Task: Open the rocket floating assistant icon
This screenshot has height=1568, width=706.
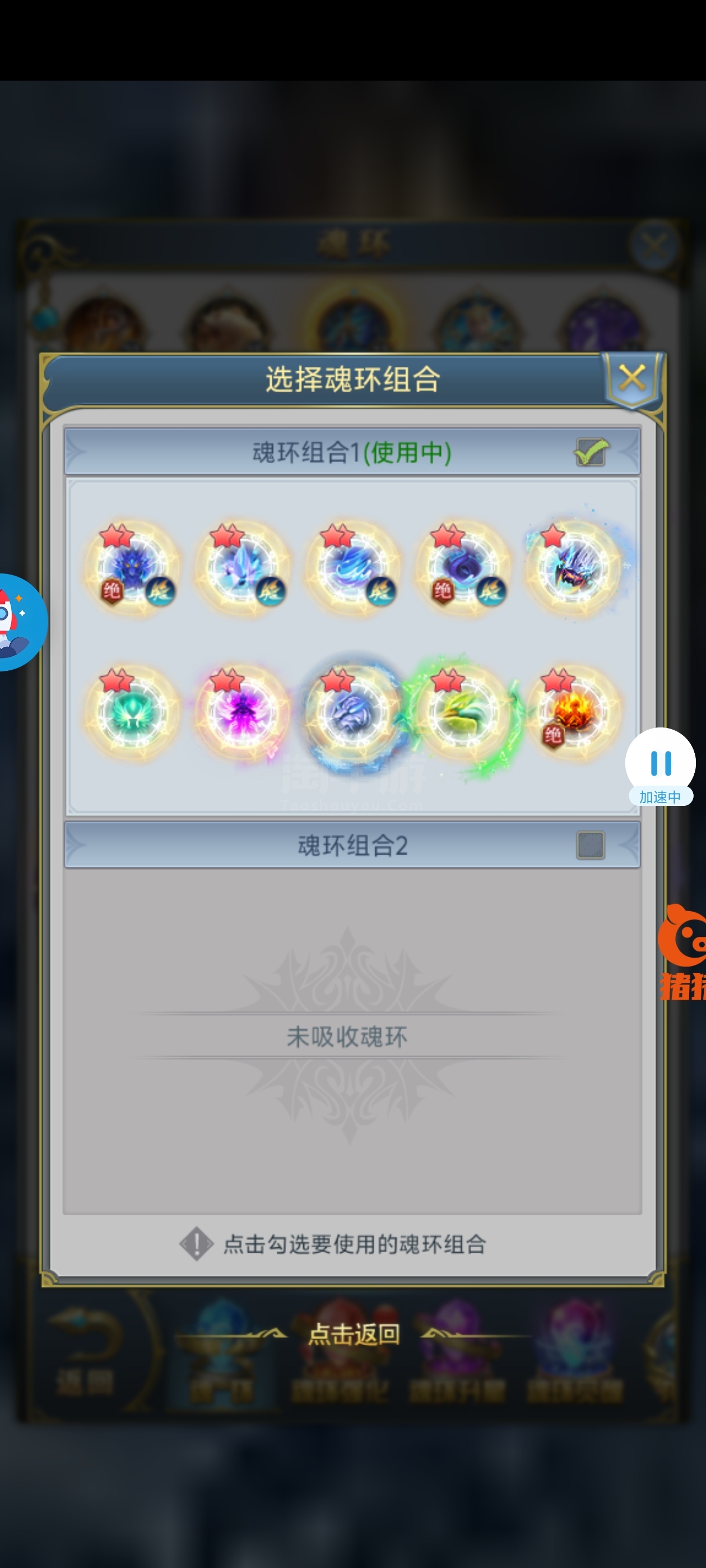Action: (21, 622)
